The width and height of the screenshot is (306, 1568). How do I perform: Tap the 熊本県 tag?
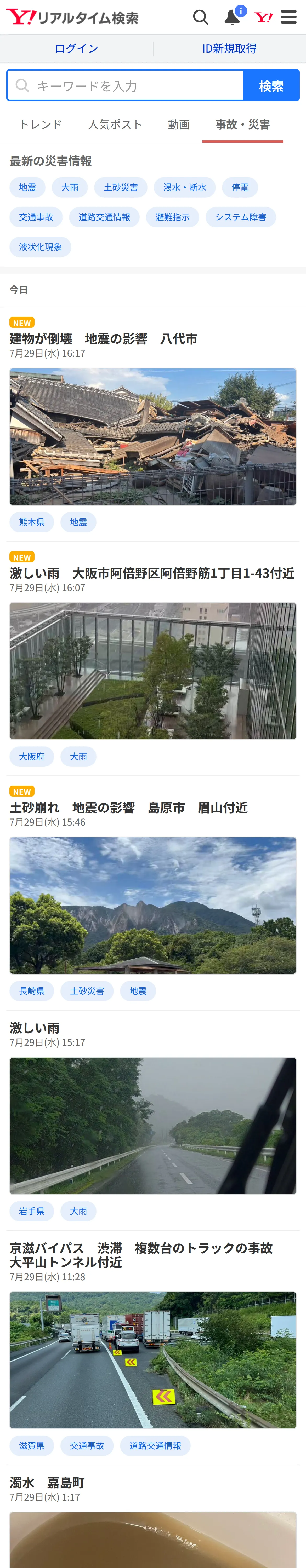tap(32, 522)
